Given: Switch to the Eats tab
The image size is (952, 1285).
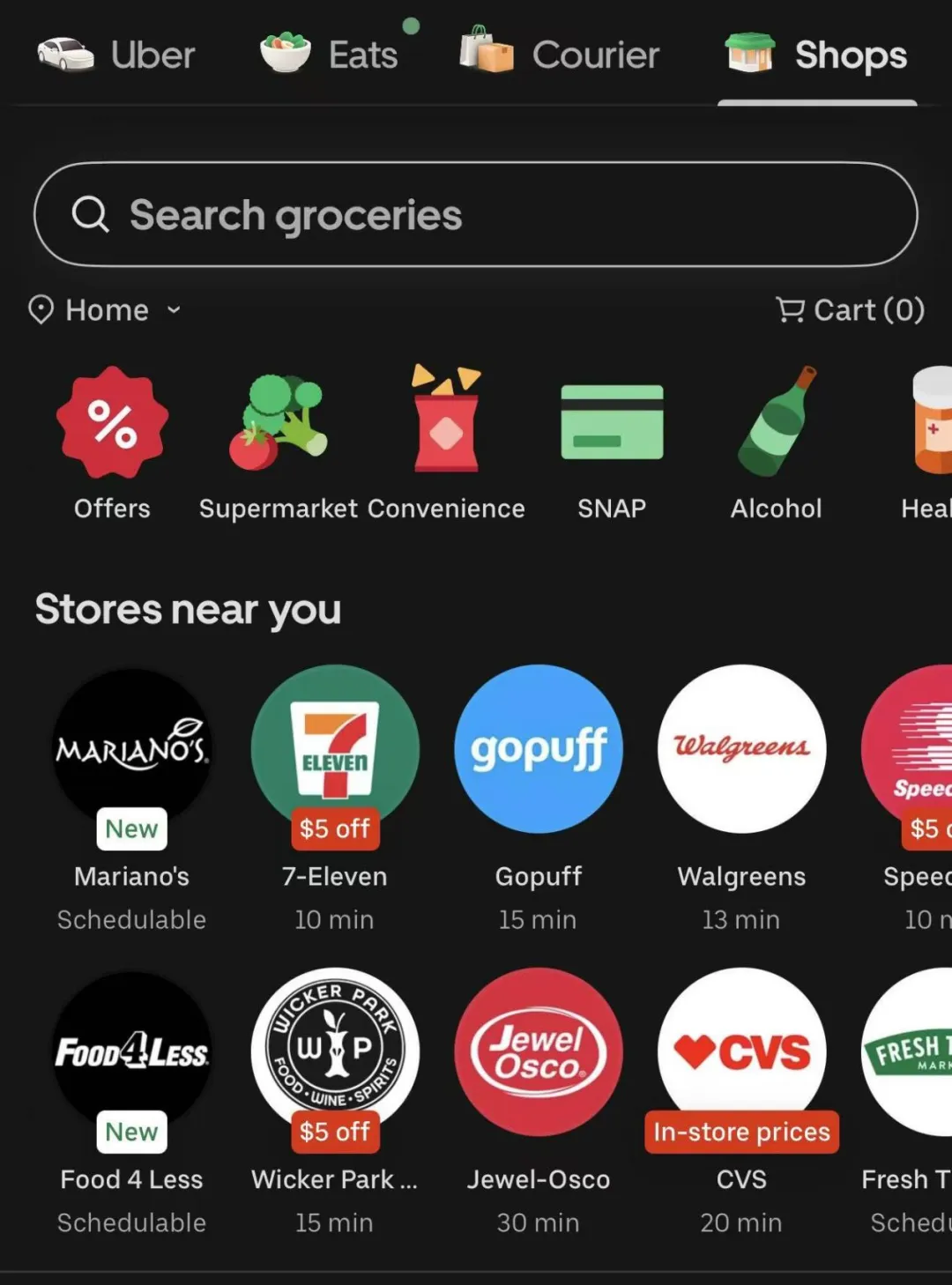Looking at the screenshot, I should click(329, 55).
